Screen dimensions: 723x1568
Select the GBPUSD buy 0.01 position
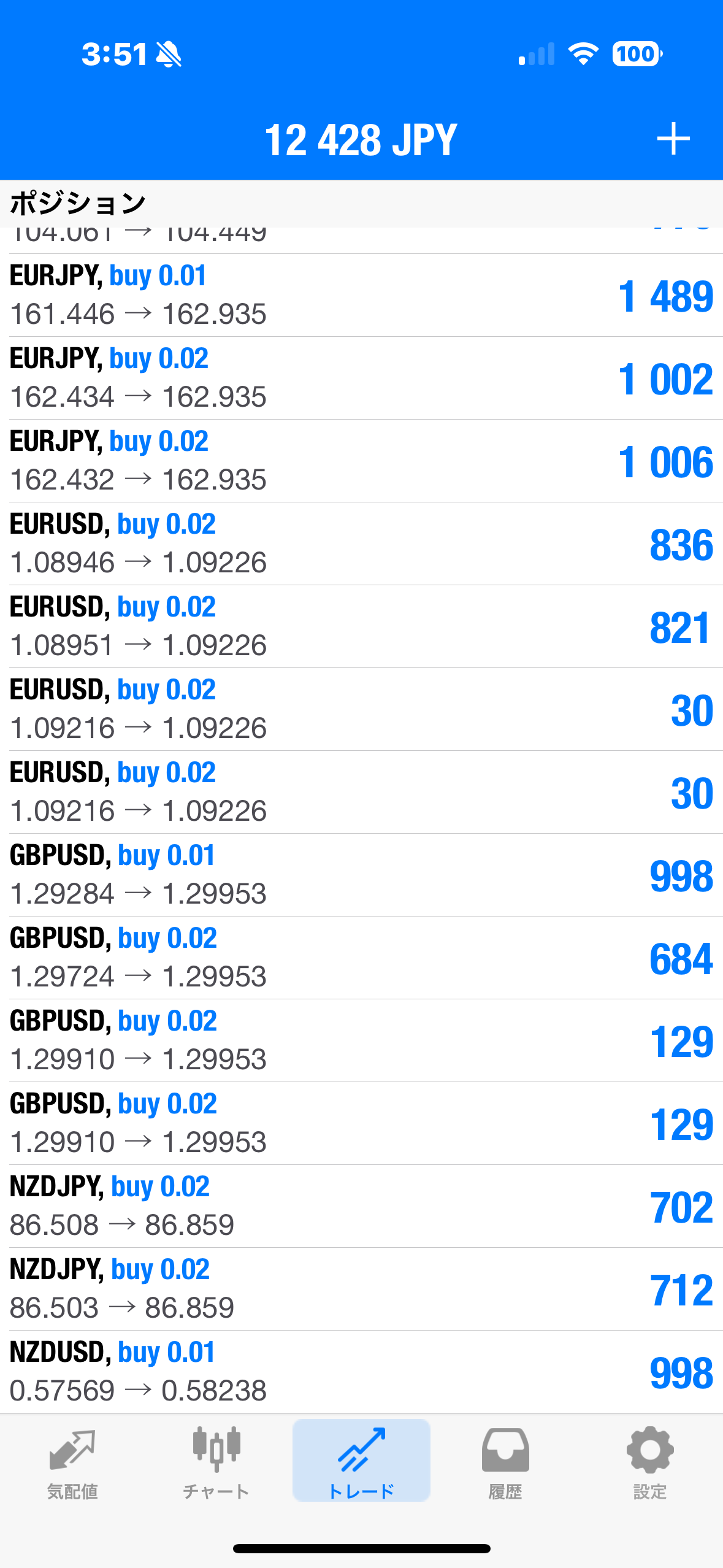pos(361,875)
